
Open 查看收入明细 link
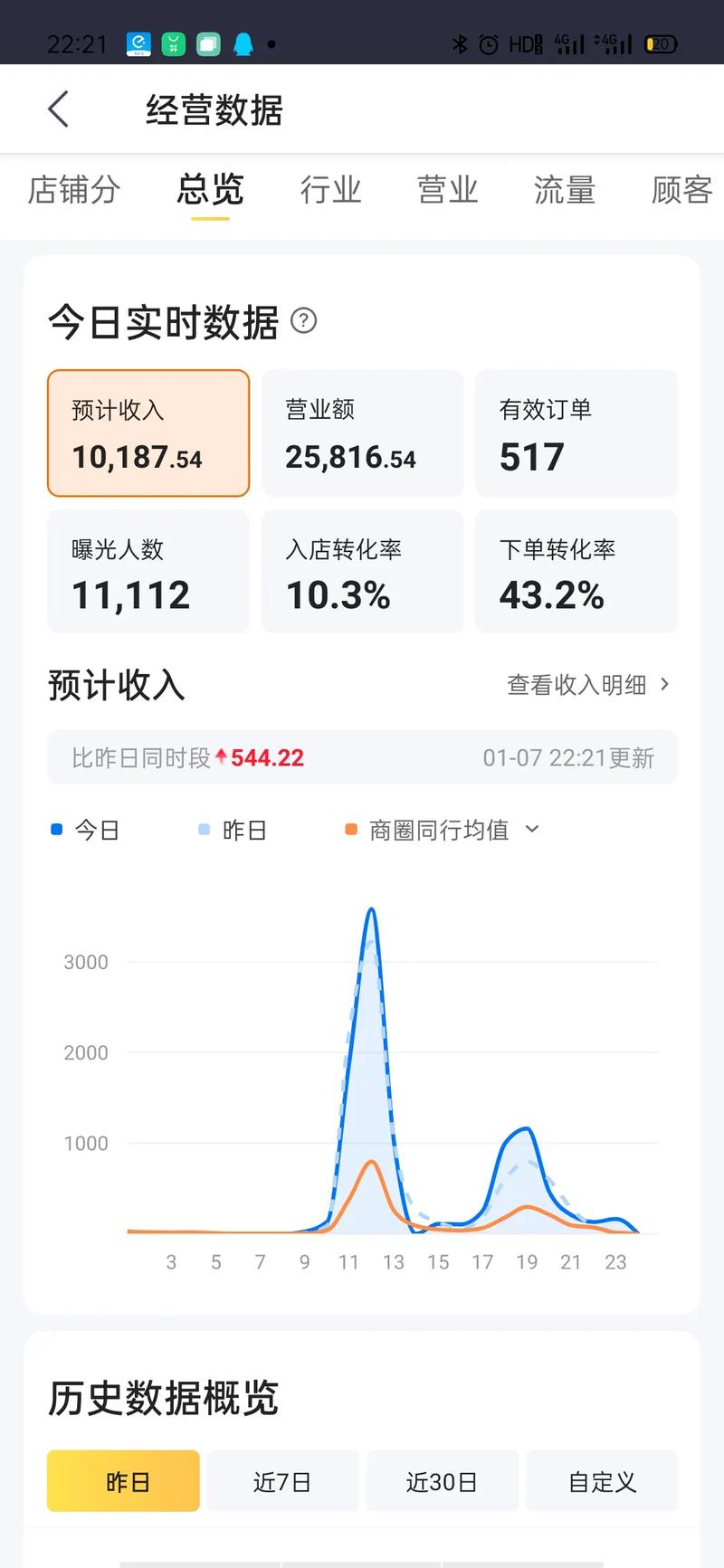(x=587, y=685)
